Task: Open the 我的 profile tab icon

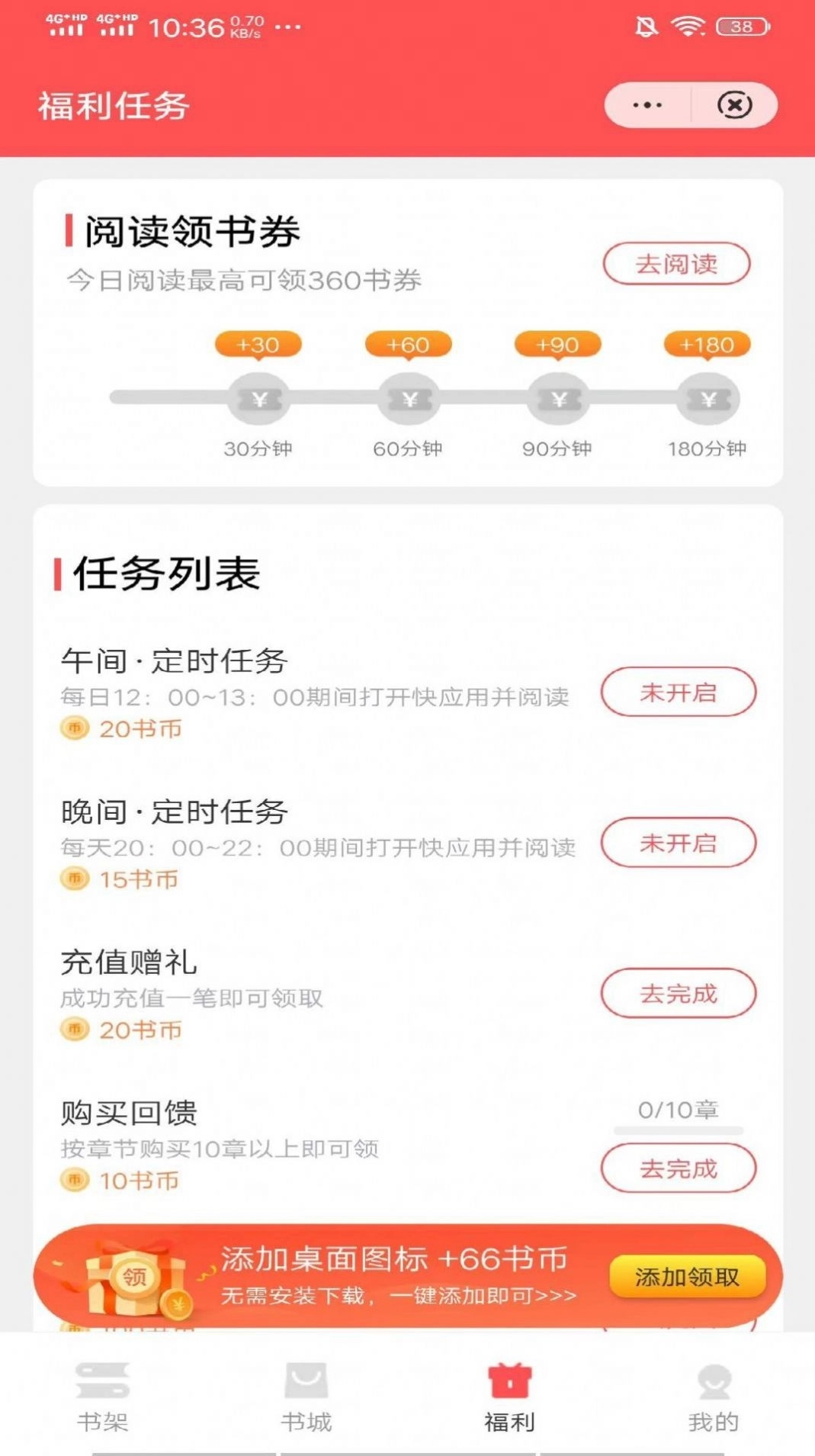Action: click(714, 1390)
